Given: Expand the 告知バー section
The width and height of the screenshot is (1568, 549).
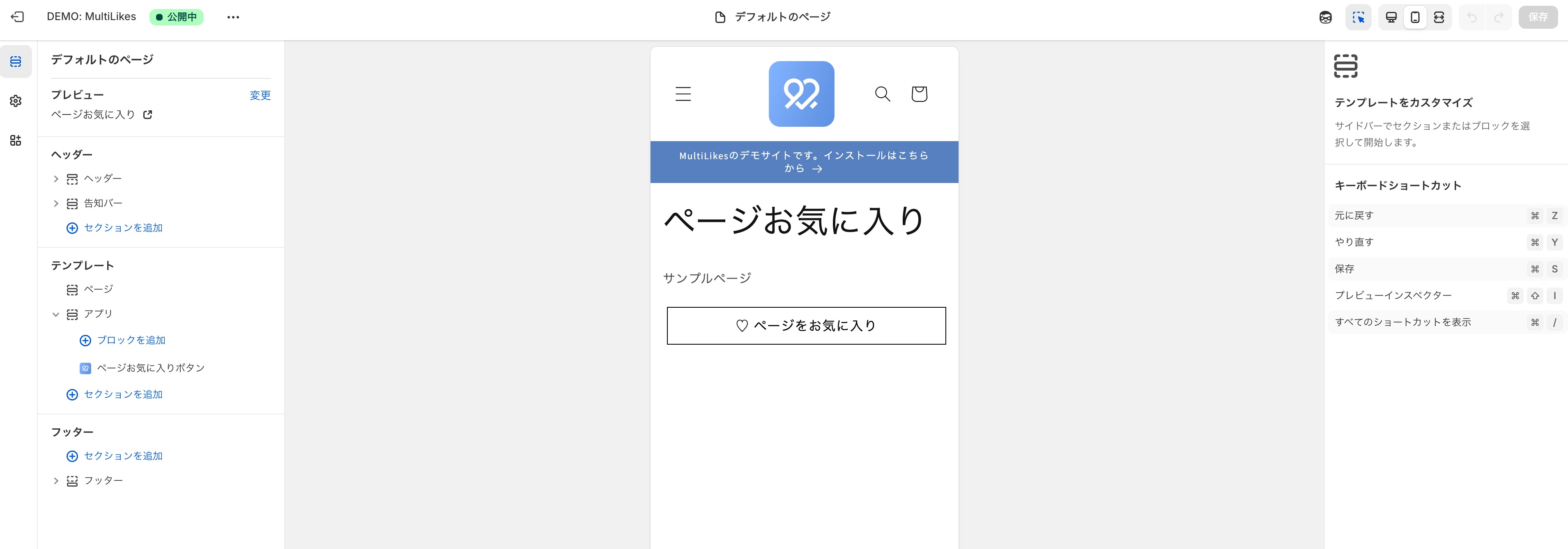Looking at the screenshot, I should click(56, 204).
